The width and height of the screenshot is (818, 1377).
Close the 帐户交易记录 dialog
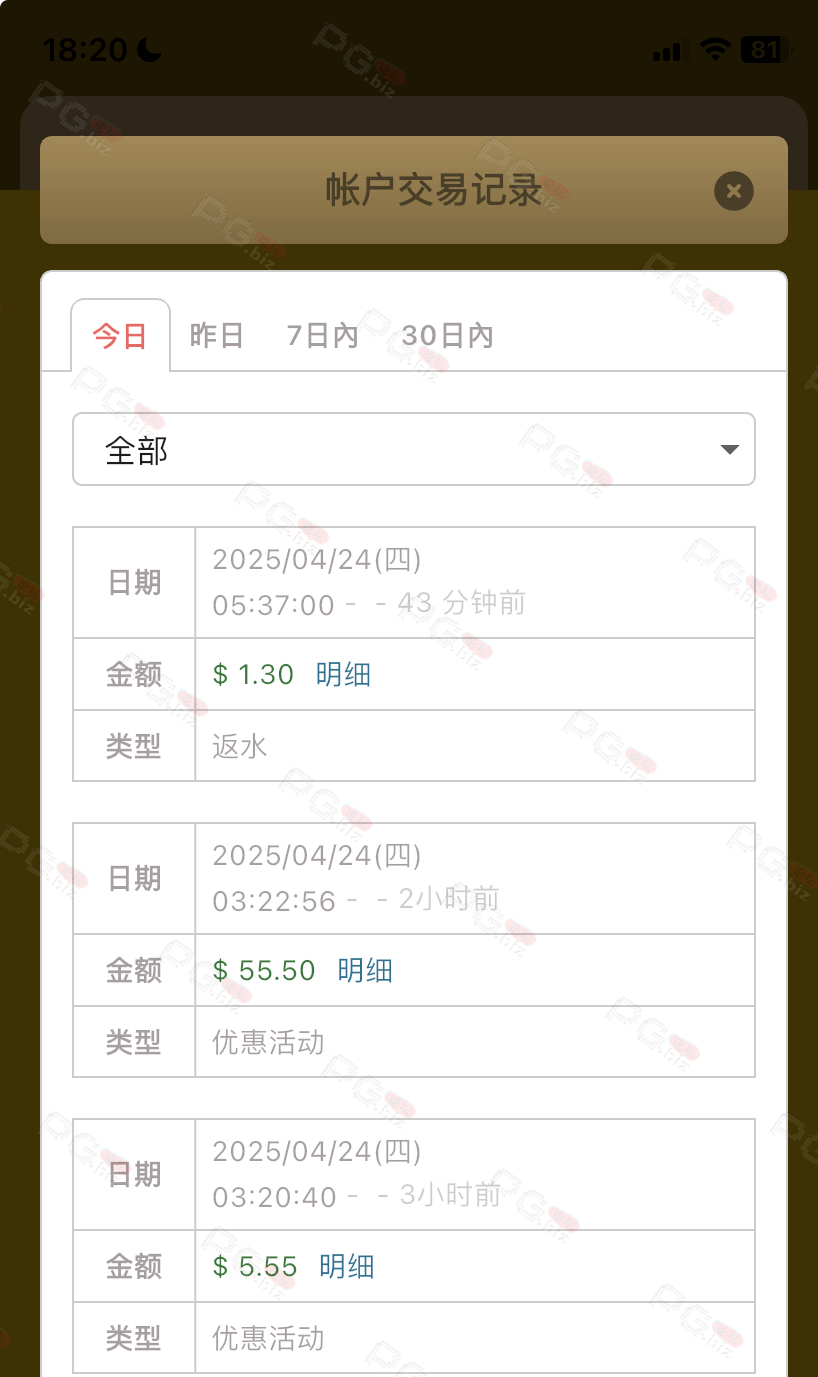[733, 191]
